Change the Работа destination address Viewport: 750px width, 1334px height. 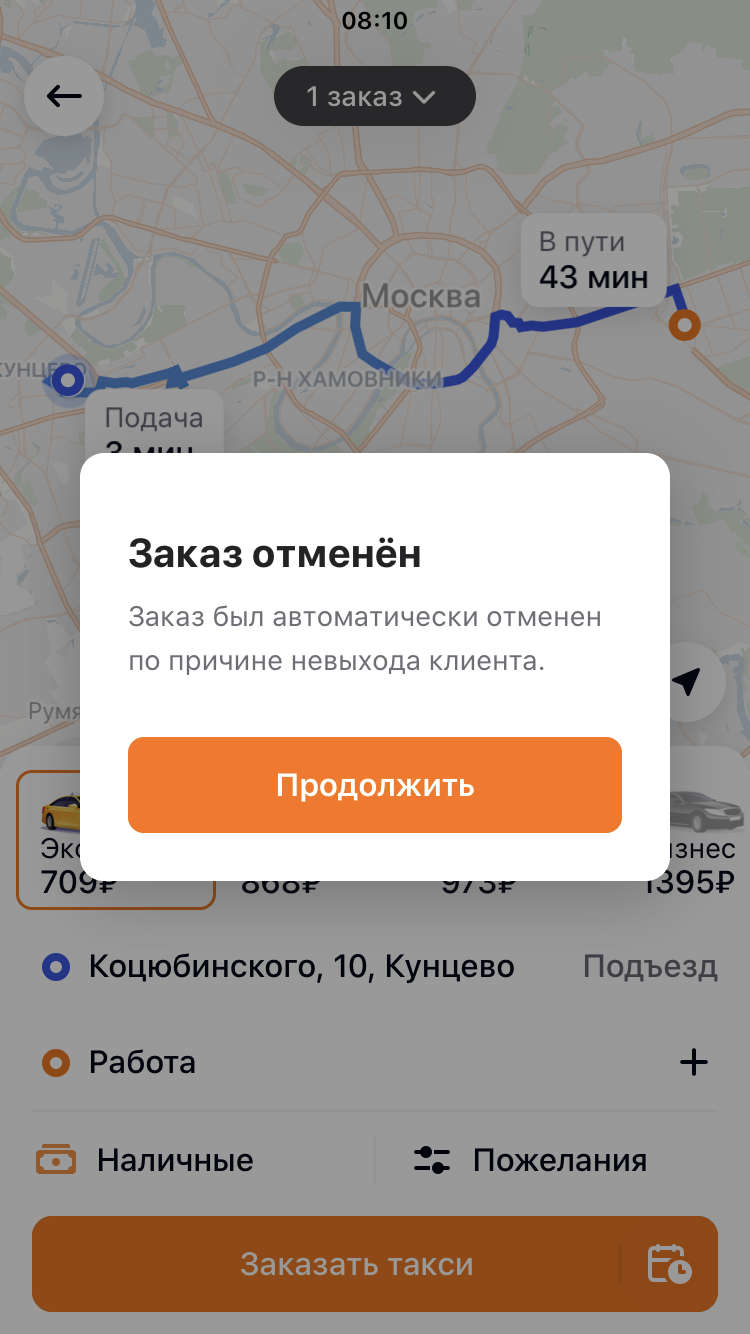coord(142,1062)
